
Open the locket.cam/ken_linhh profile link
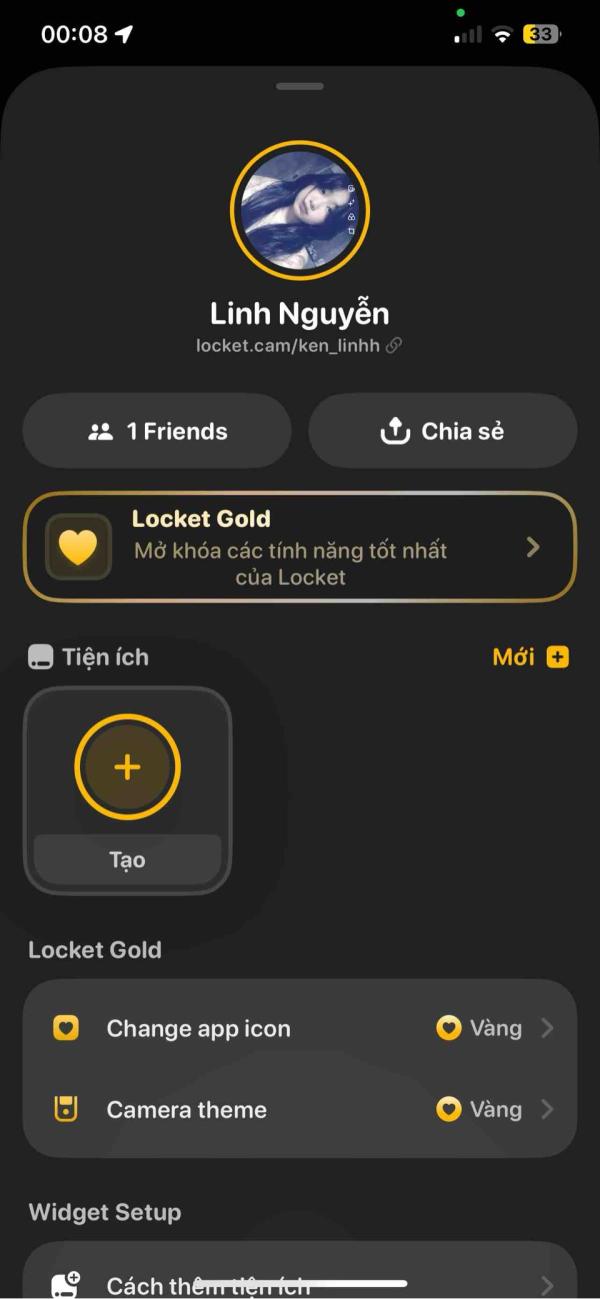pyautogui.click(x=298, y=345)
